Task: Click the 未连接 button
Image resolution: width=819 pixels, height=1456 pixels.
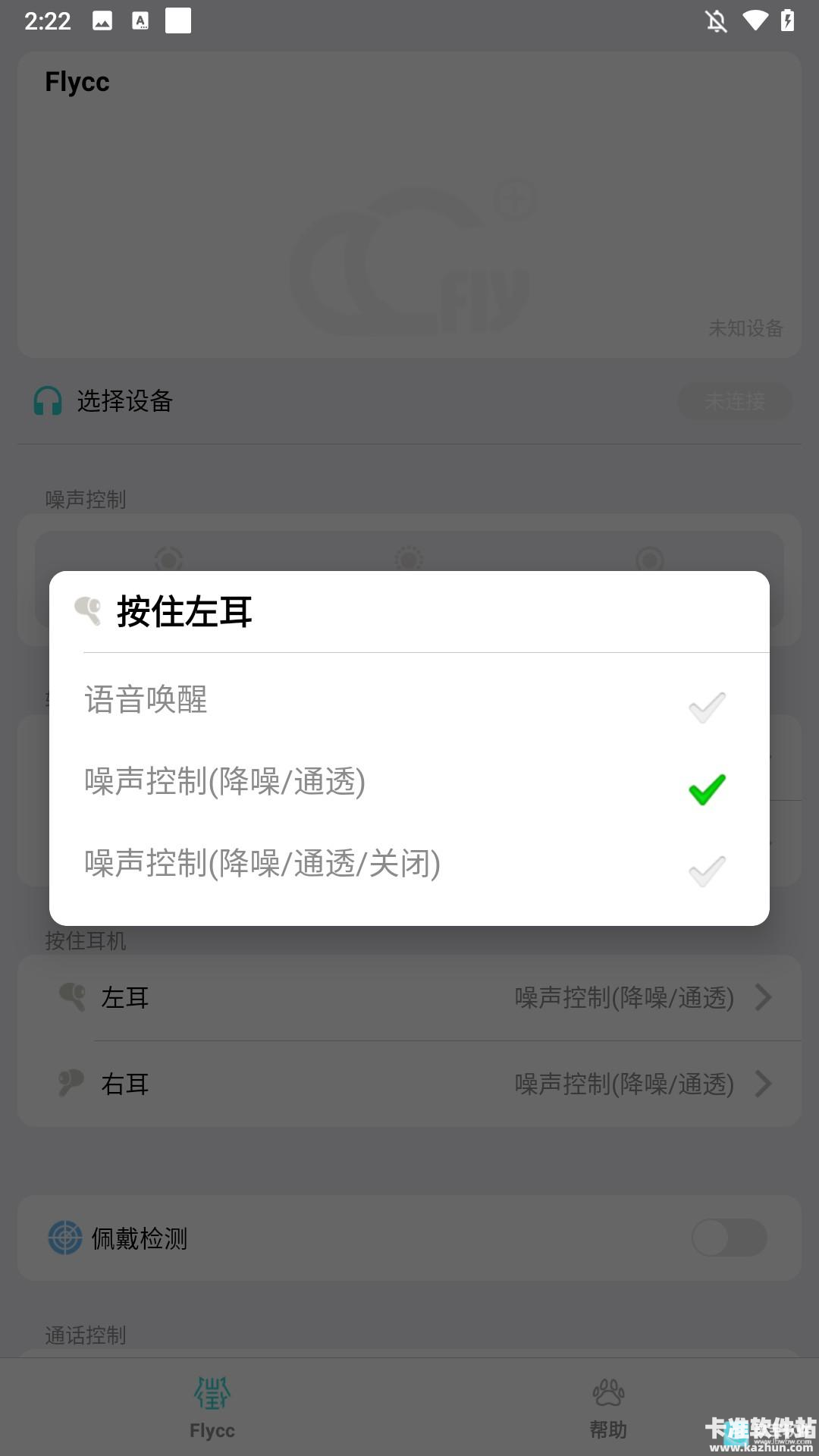Action: pos(734,402)
